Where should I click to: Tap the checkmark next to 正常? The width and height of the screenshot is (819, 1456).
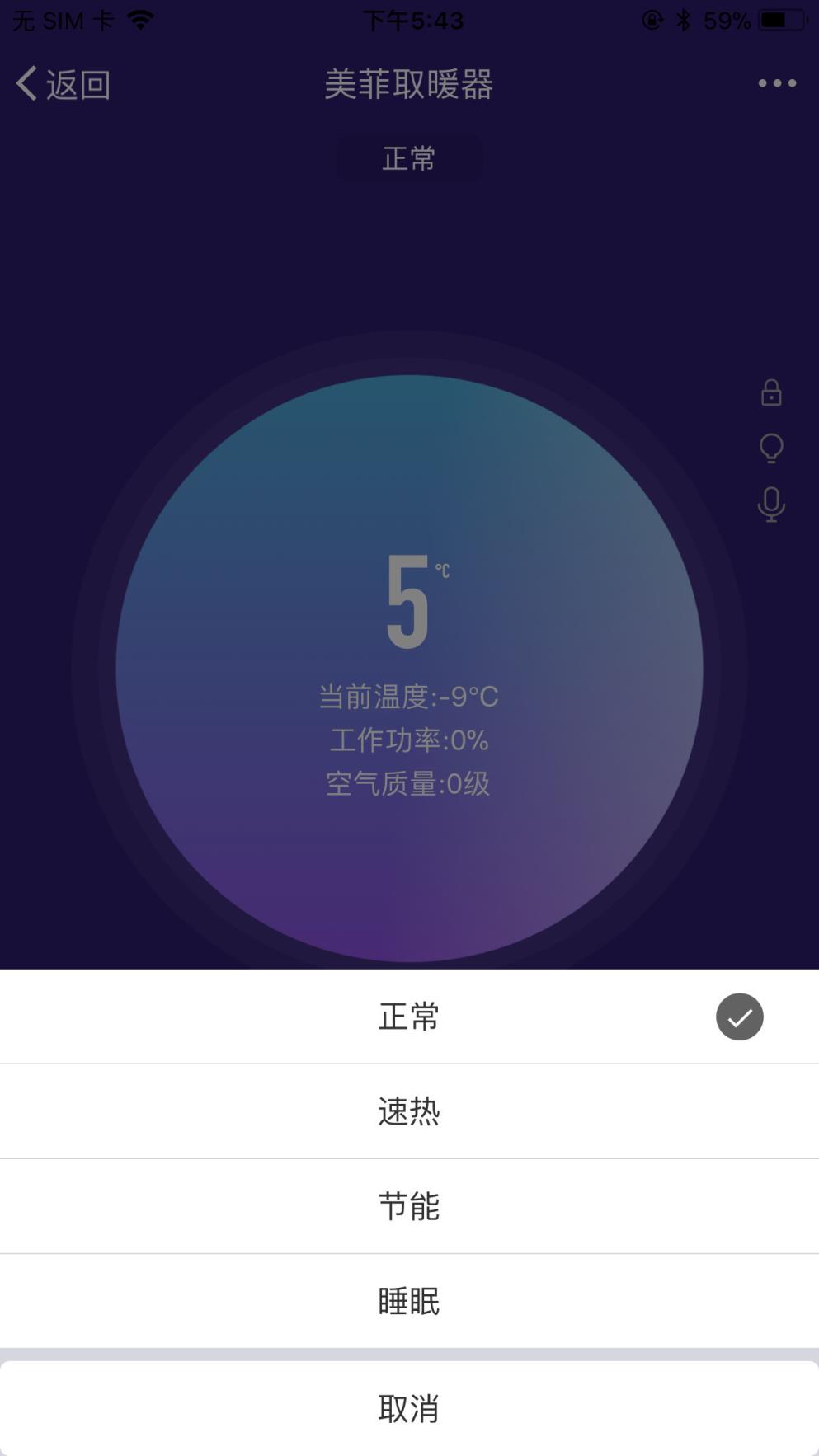point(739,1017)
